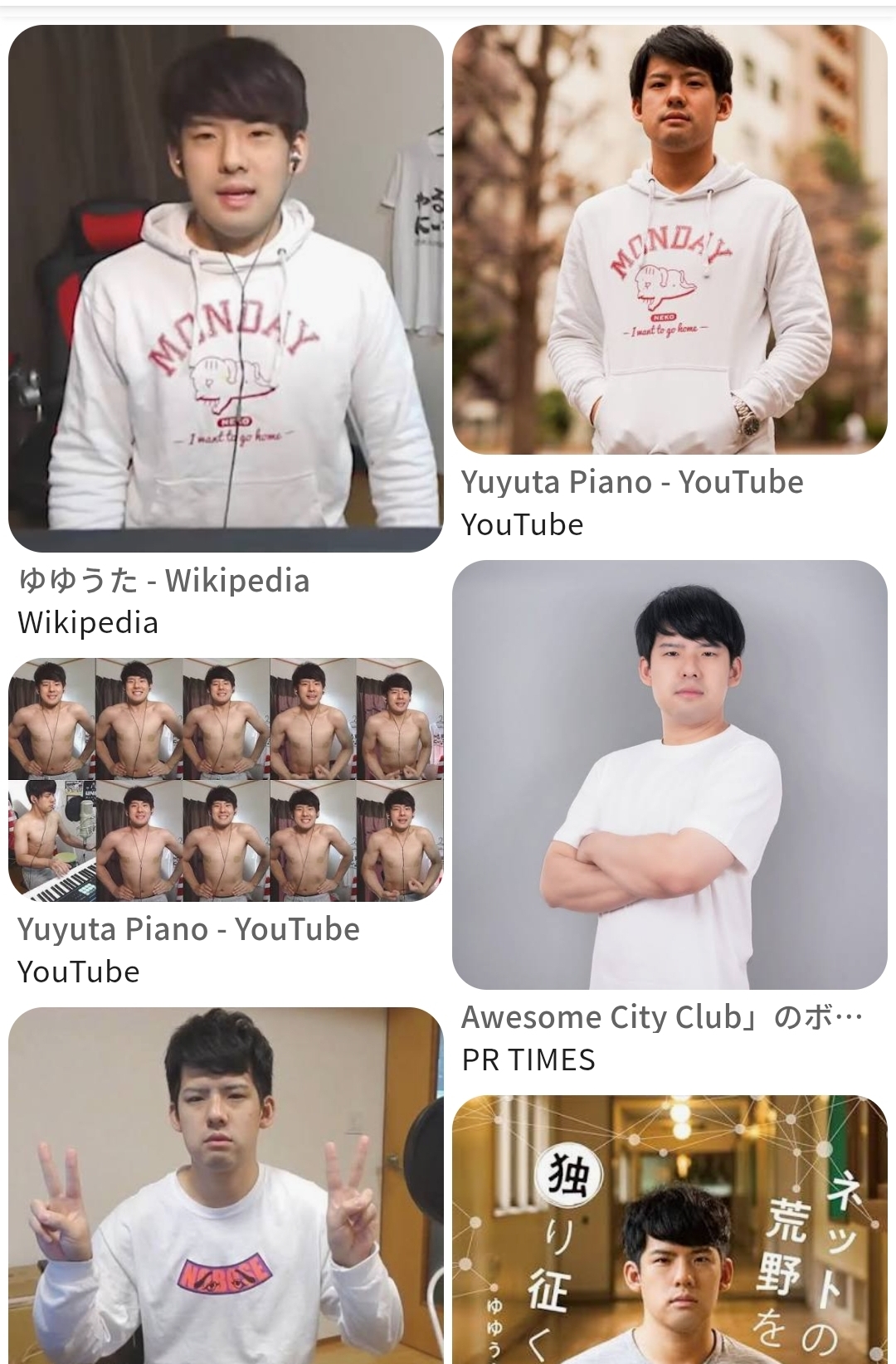Open the photo collage Yuyuta Piano YouTube result
The width and height of the screenshot is (896, 1364).
pos(226,780)
